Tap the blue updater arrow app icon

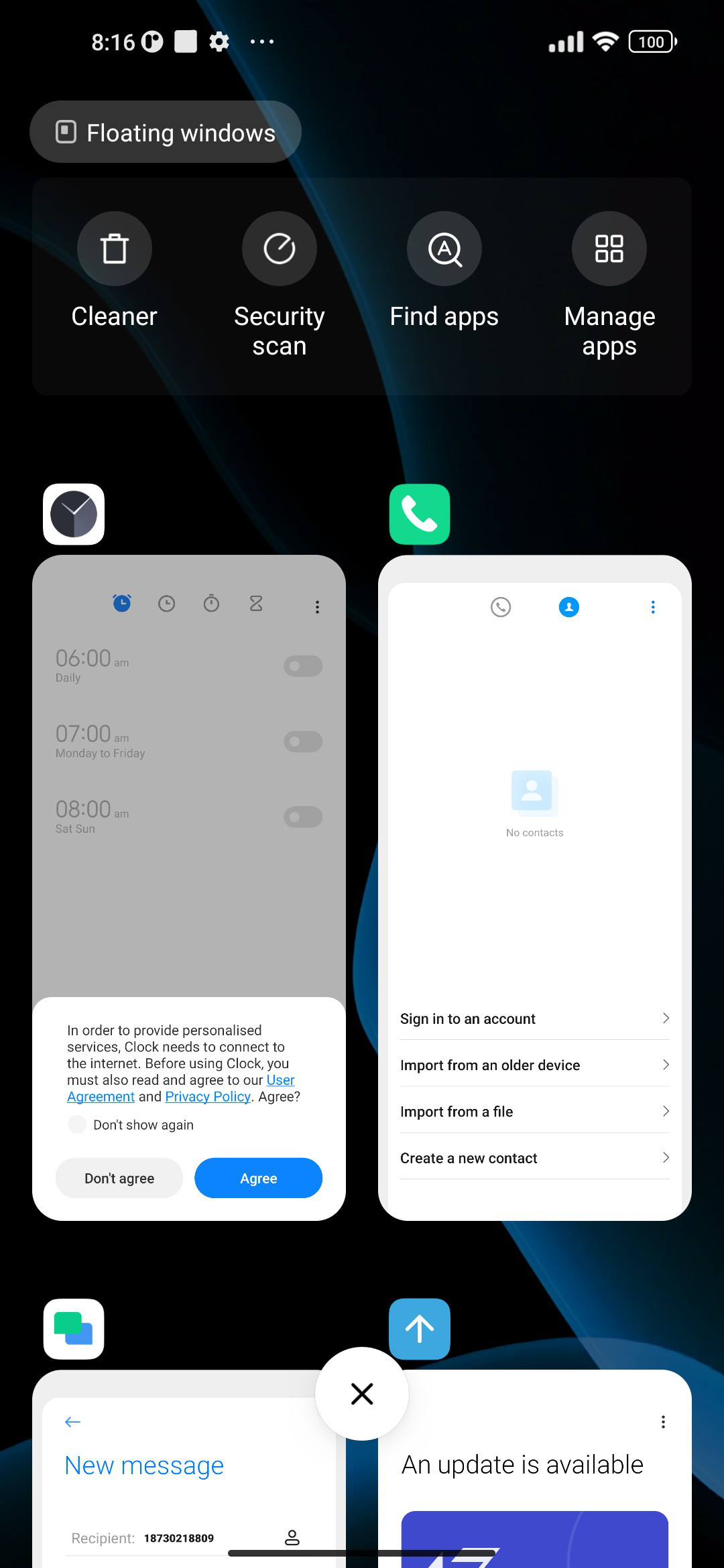click(x=420, y=1329)
